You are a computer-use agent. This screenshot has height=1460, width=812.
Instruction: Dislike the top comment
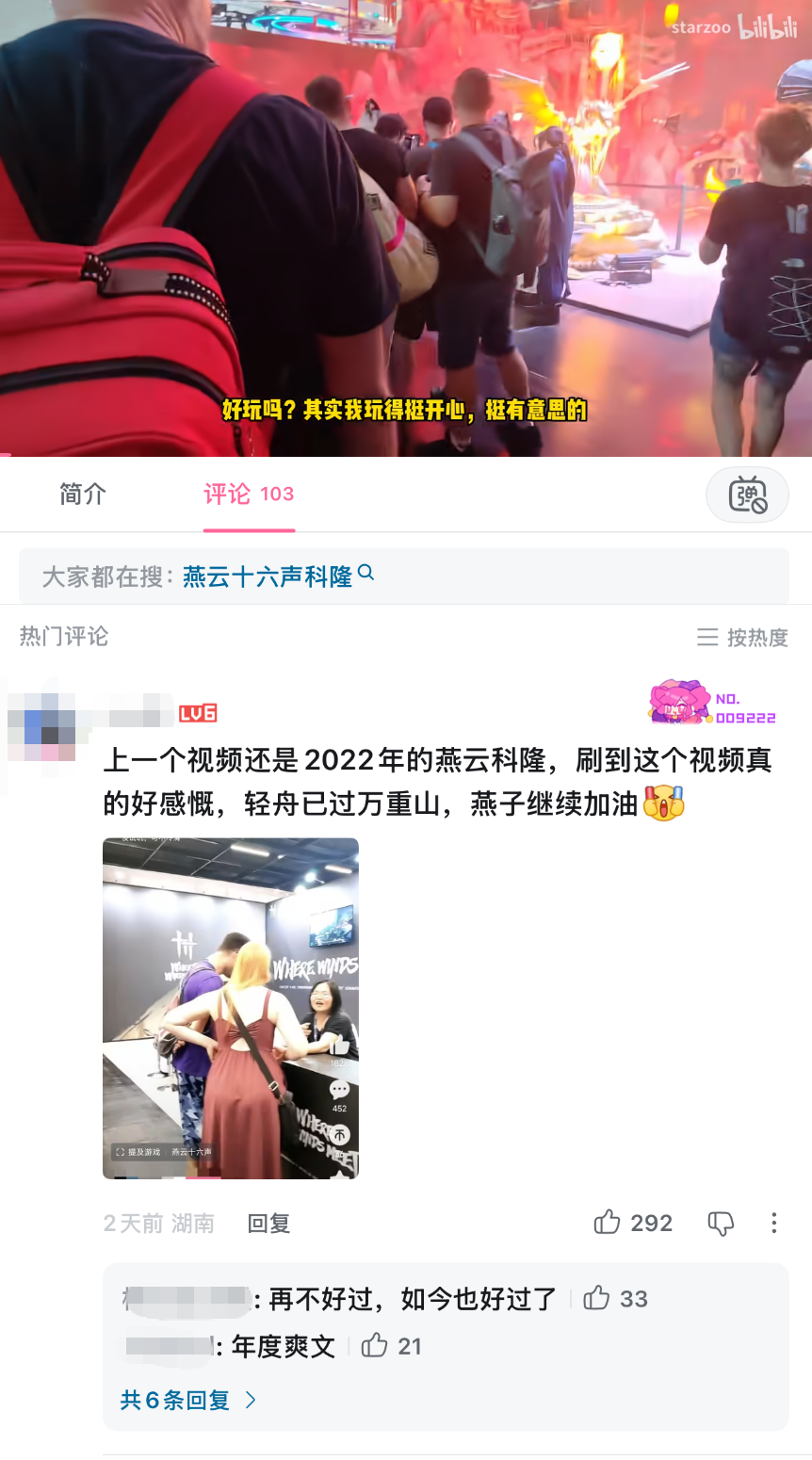(x=721, y=1224)
